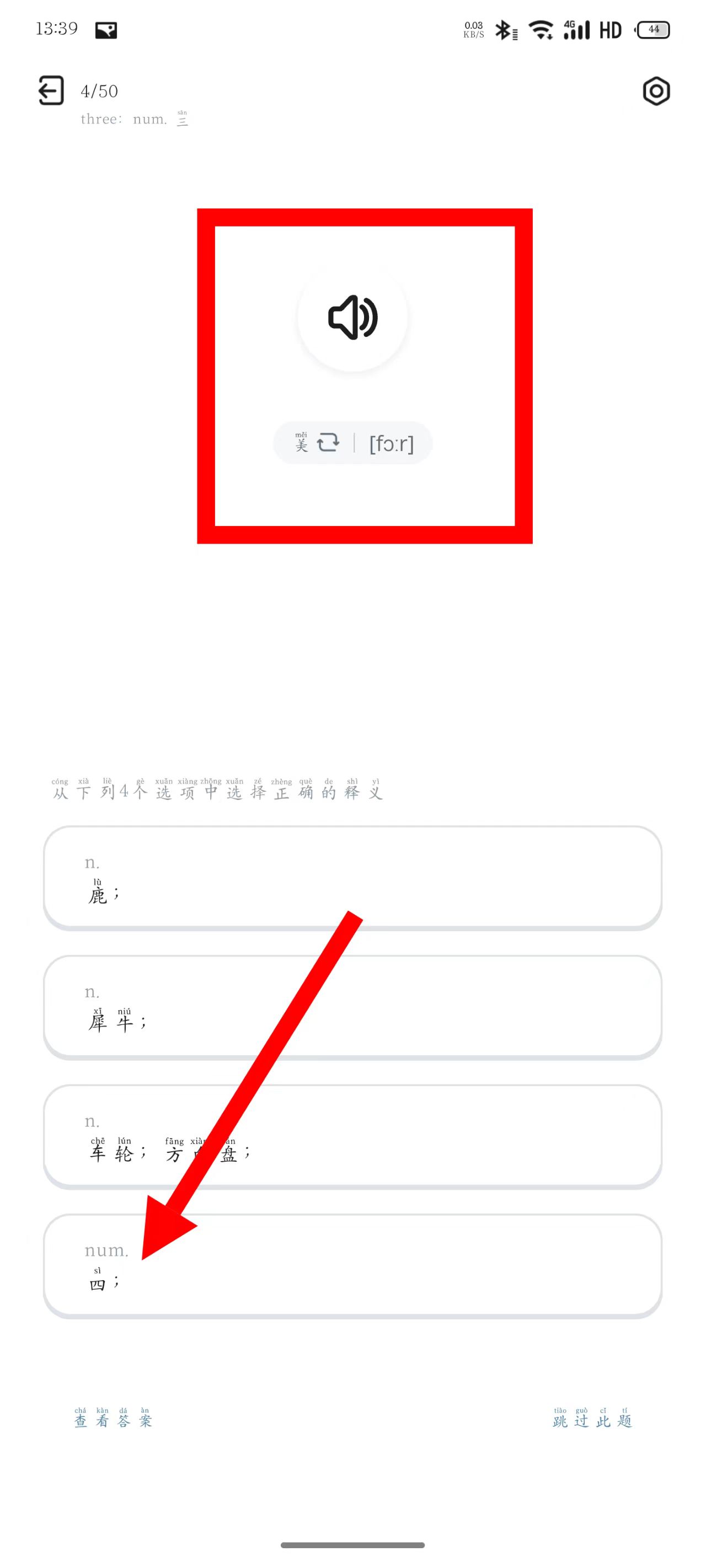706x1568 pixels.
Task: Tap 查看答案 to reveal the answer
Action: (113, 1420)
